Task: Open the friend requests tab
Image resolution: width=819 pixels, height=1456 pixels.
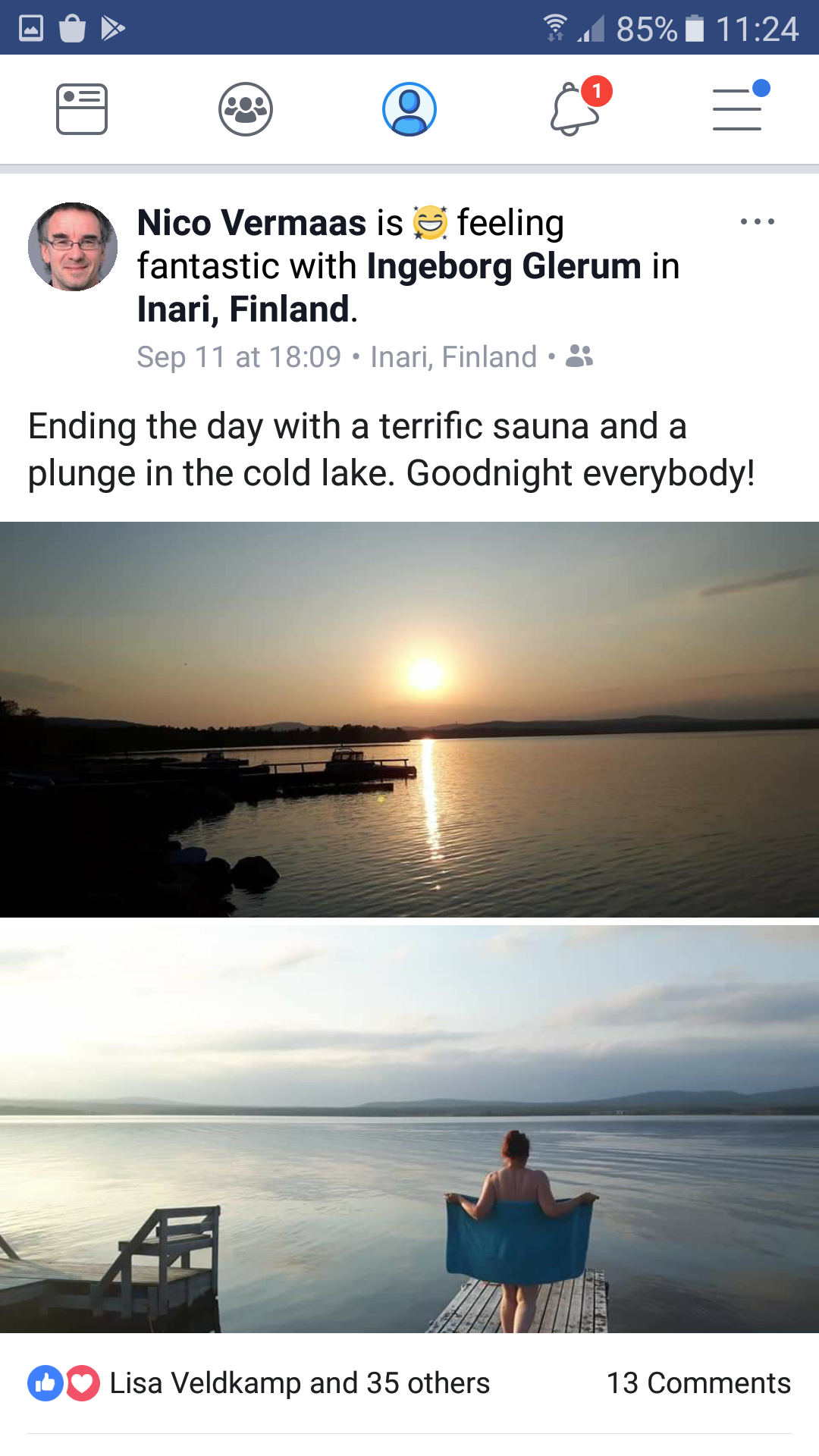Action: pos(246,109)
